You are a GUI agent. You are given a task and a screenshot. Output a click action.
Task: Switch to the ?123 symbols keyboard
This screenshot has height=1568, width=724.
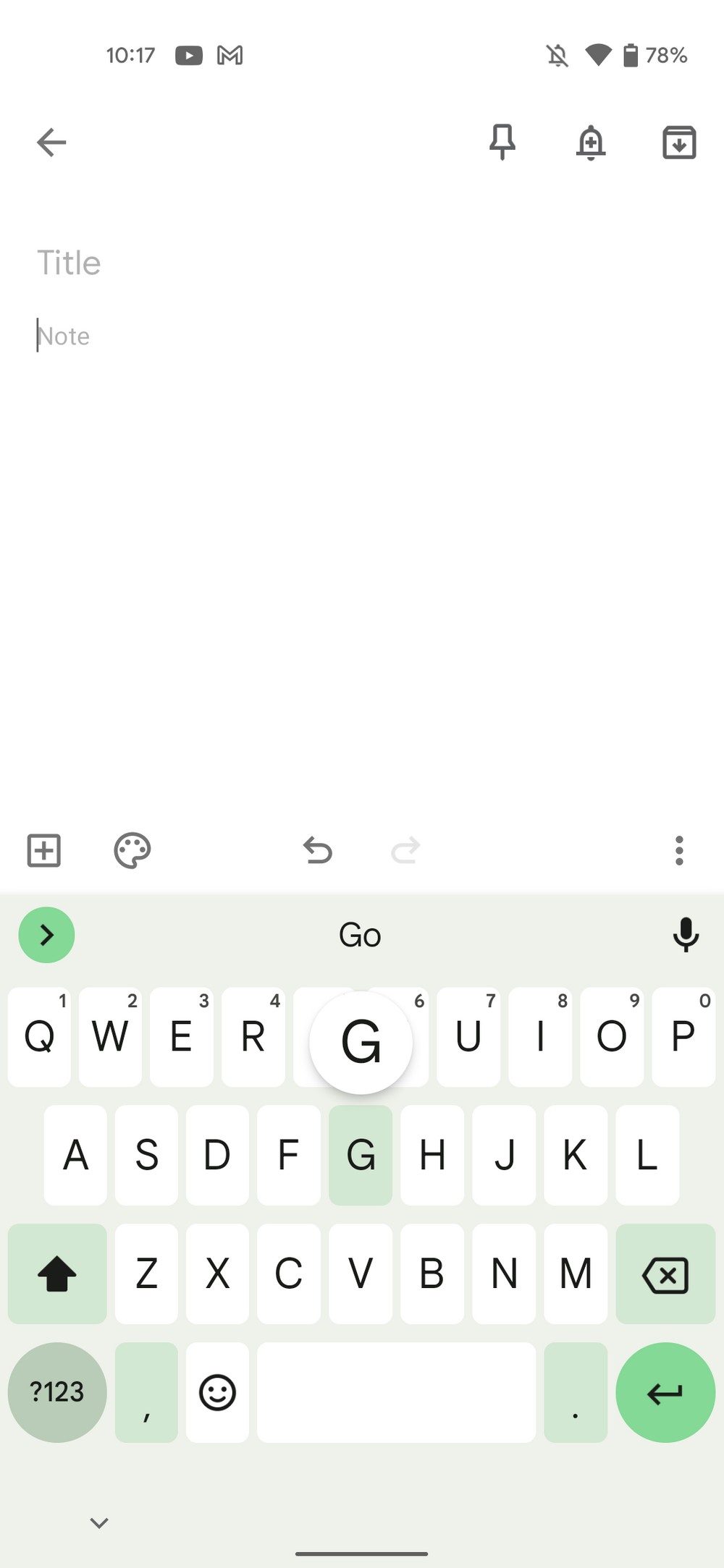pyautogui.click(x=57, y=1392)
